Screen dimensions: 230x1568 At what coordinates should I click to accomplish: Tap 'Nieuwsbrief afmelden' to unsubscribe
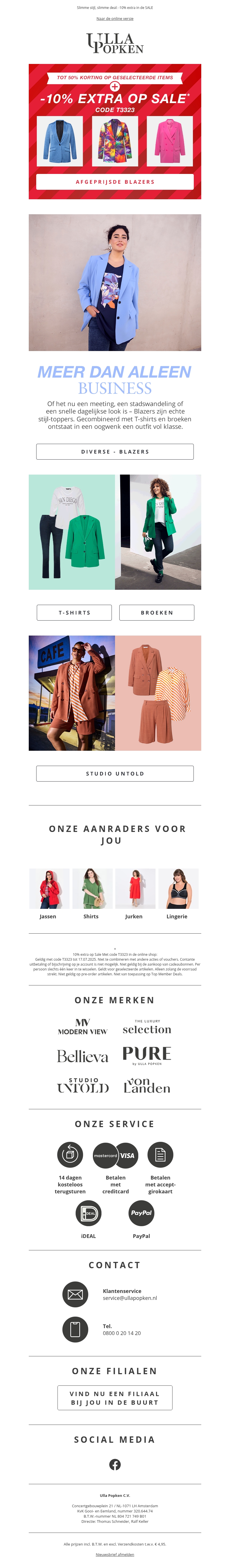click(x=114, y=1554)
